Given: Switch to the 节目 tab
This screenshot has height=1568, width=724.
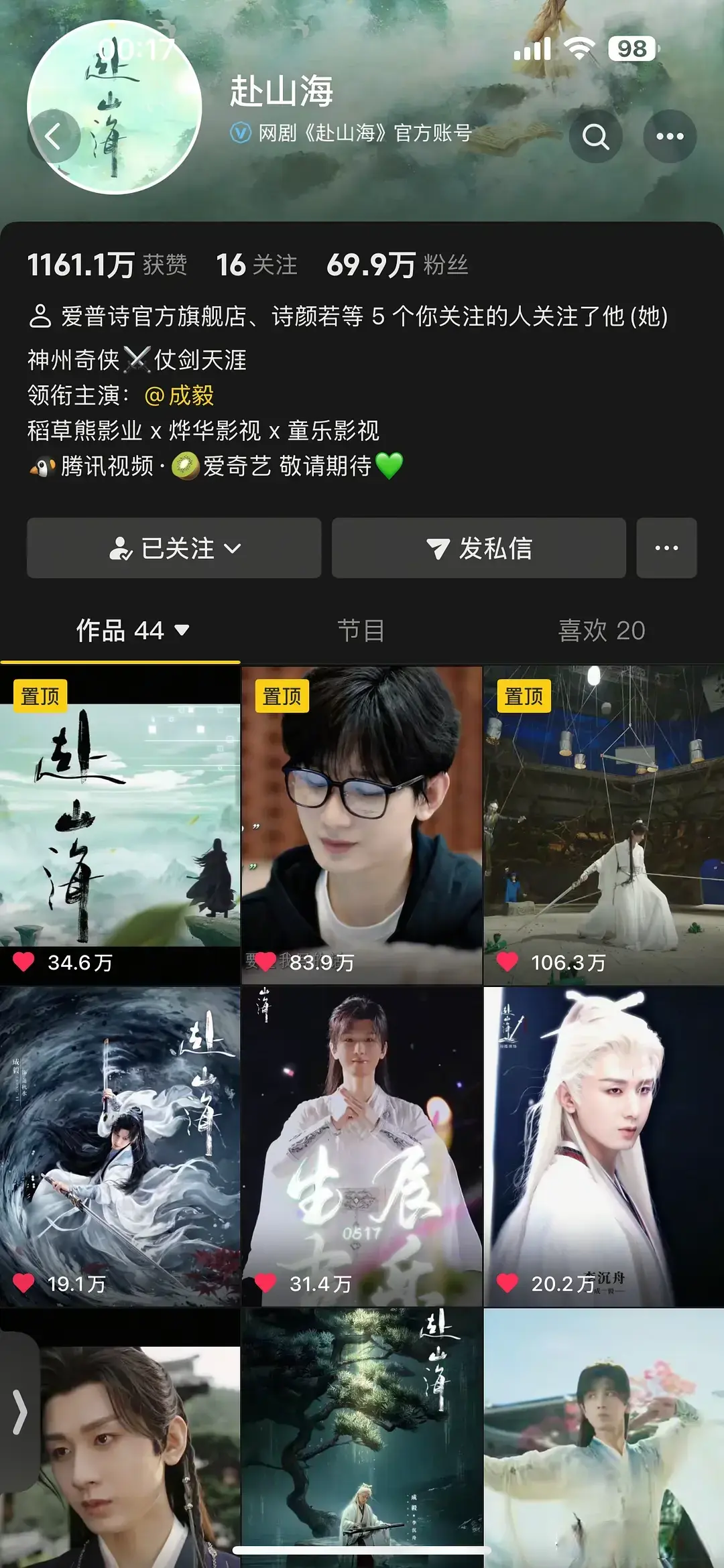Looking at the screenshot, I should 361,631.
